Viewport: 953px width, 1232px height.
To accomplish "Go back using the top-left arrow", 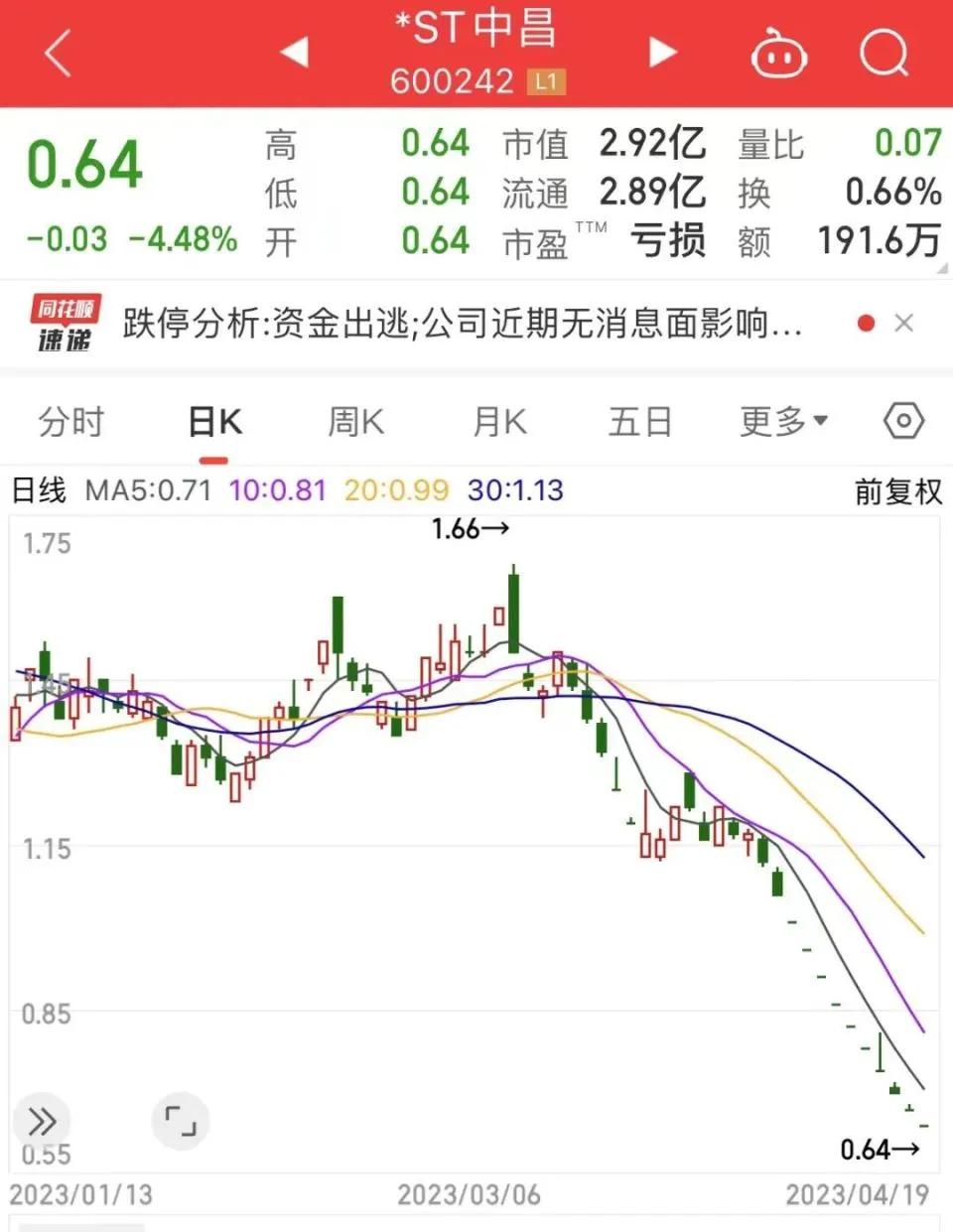I will (x=58, y=53).
